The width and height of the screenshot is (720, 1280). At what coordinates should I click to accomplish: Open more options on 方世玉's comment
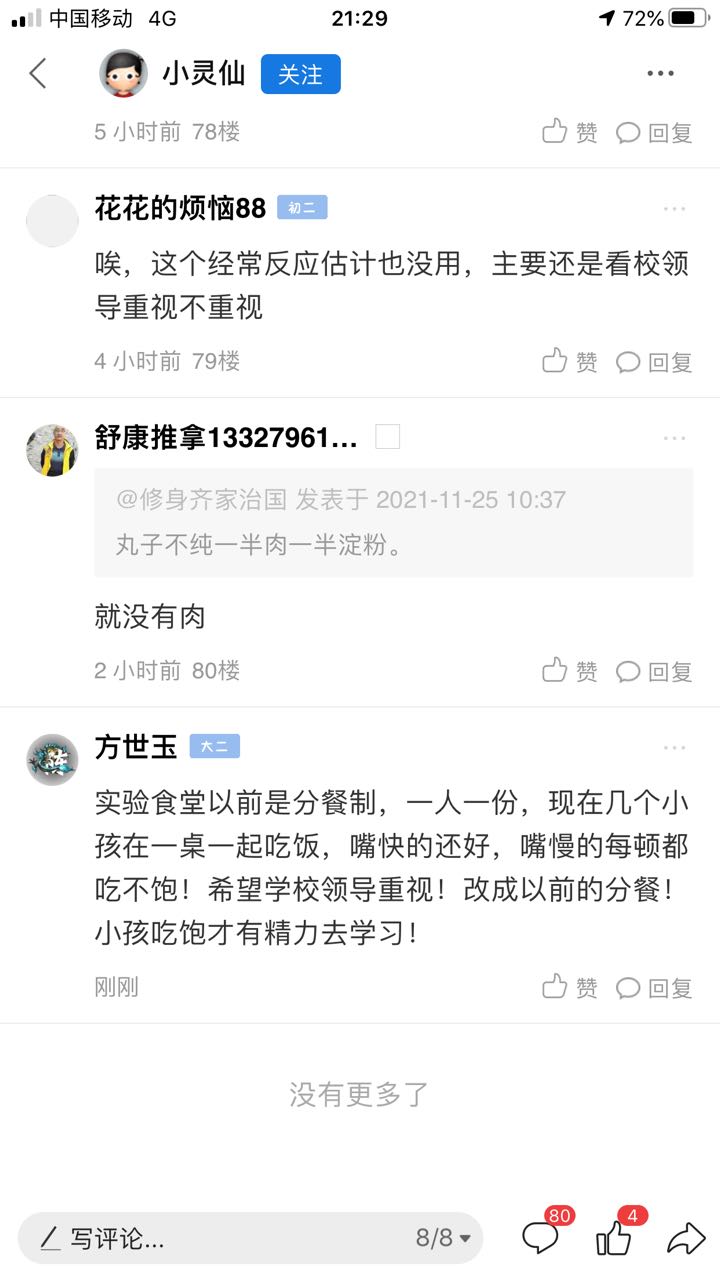point(674,747)
